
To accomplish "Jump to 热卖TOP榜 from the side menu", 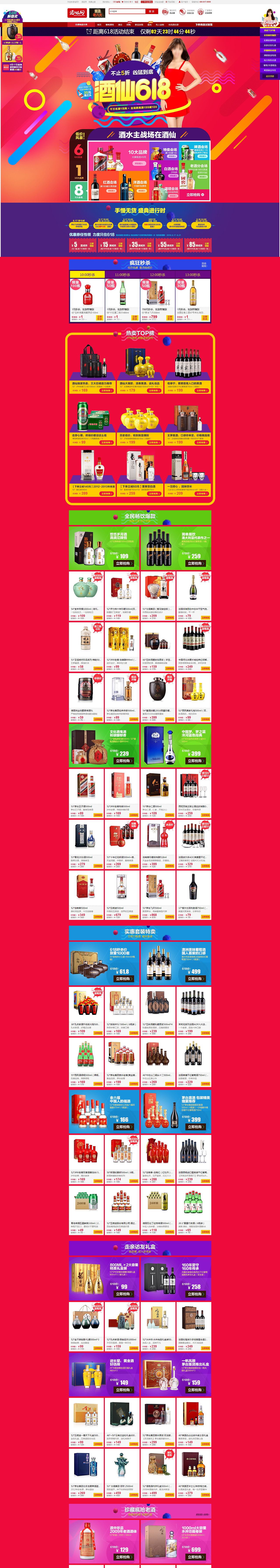I will point(270,30).
